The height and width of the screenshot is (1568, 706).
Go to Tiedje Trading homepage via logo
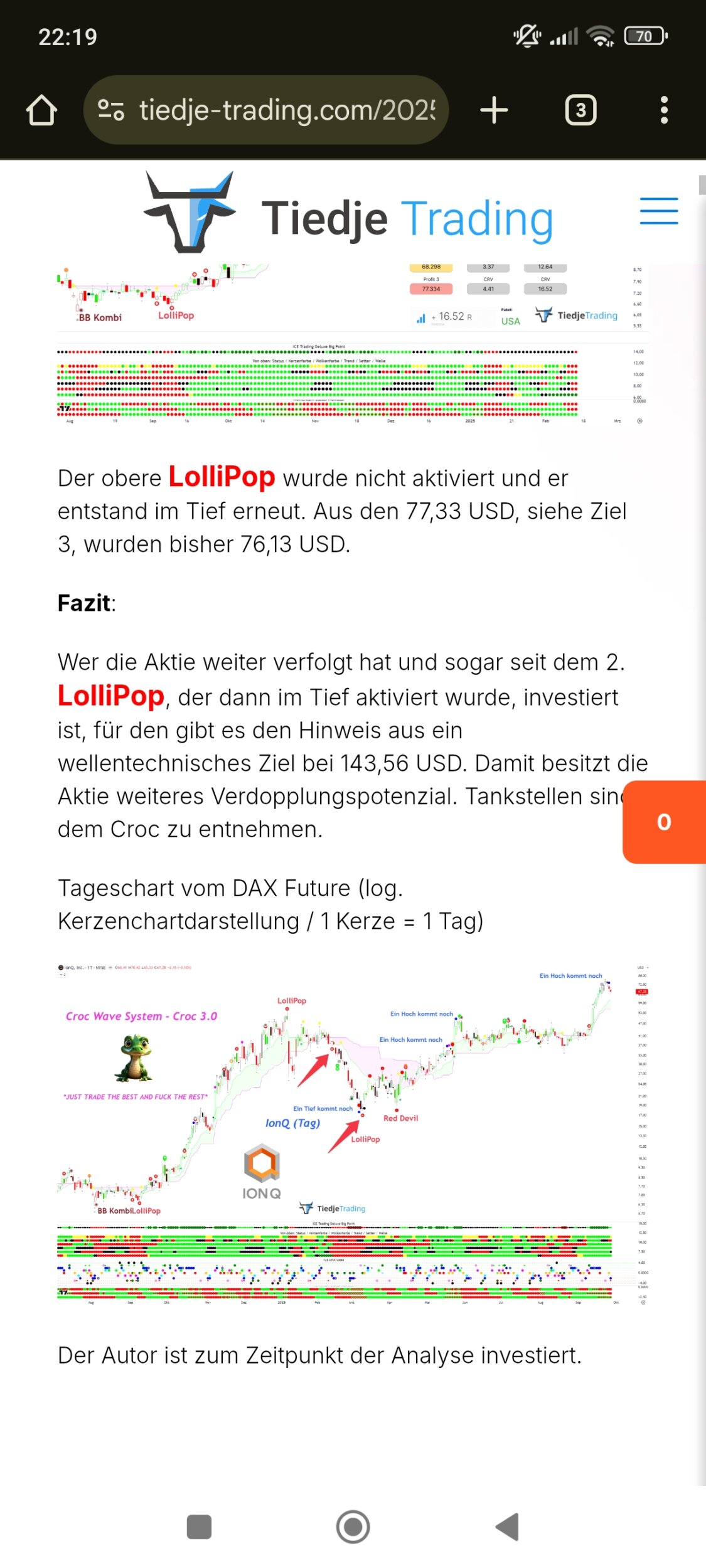tap(349, 213)
